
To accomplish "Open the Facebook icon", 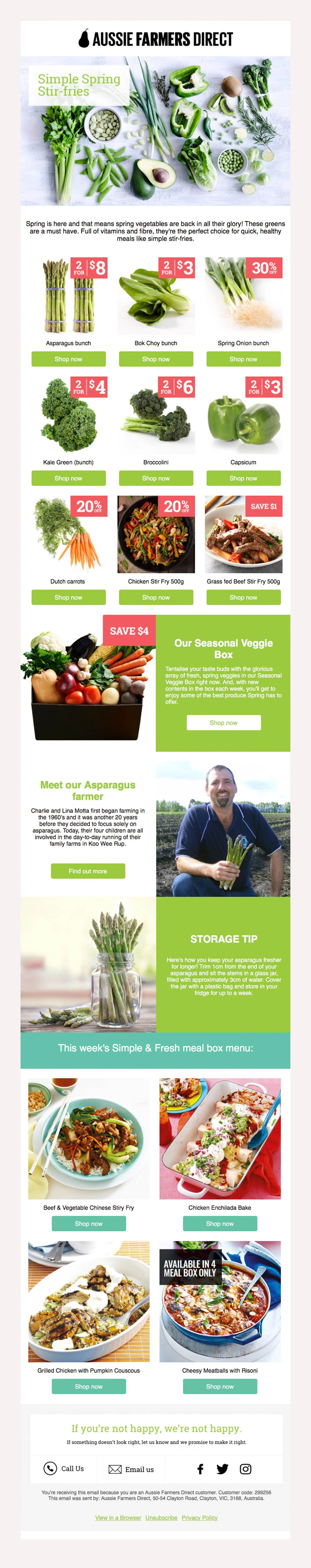I will coord(200,1469).
